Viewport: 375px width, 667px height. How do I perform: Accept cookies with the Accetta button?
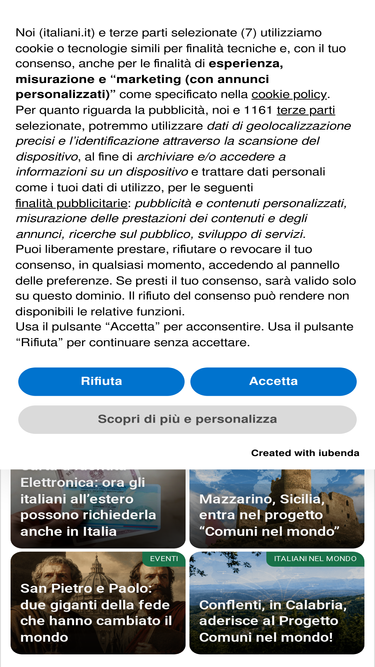(273, 381)
